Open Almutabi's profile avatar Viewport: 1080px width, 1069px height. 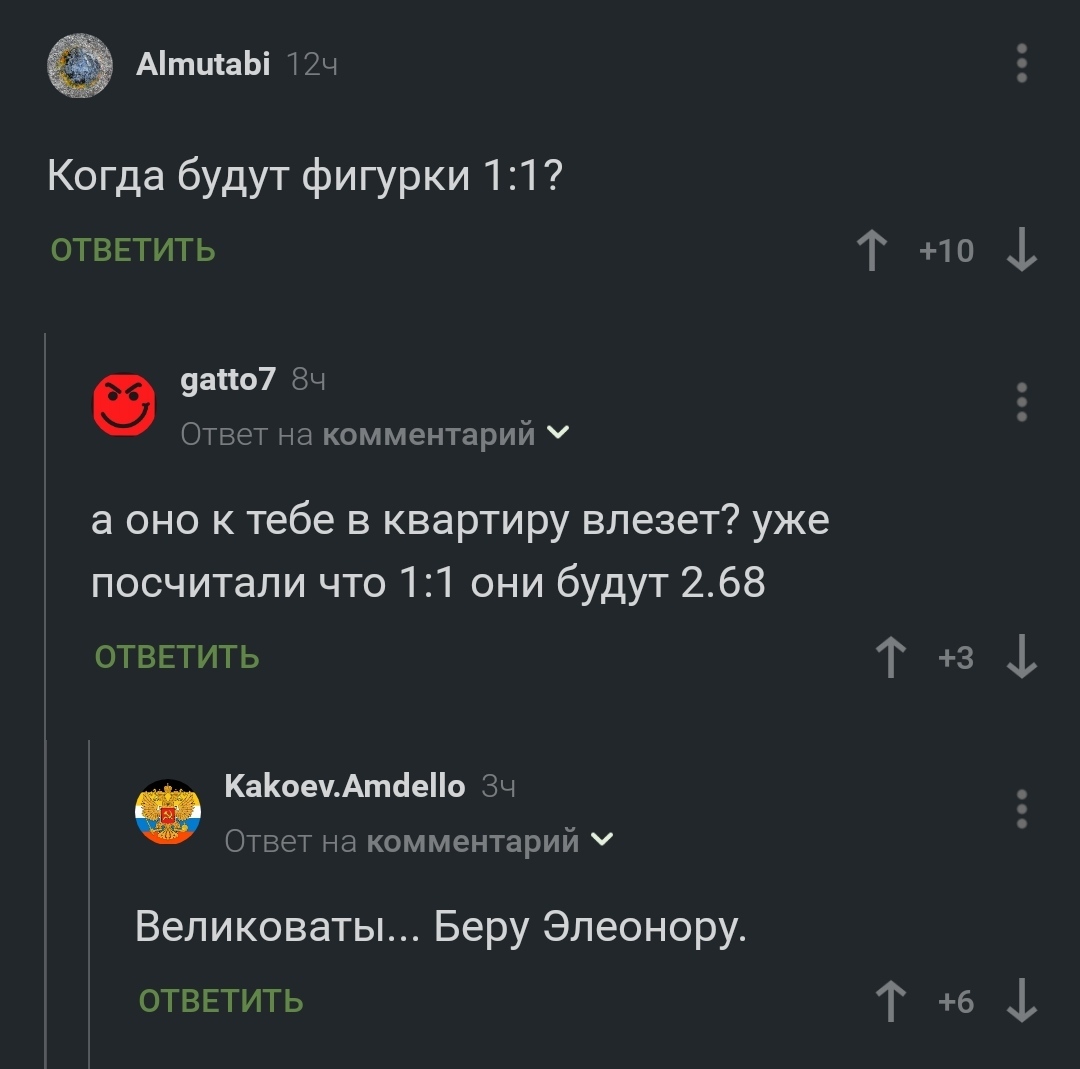pyautogui.click(x=80, y=65)
